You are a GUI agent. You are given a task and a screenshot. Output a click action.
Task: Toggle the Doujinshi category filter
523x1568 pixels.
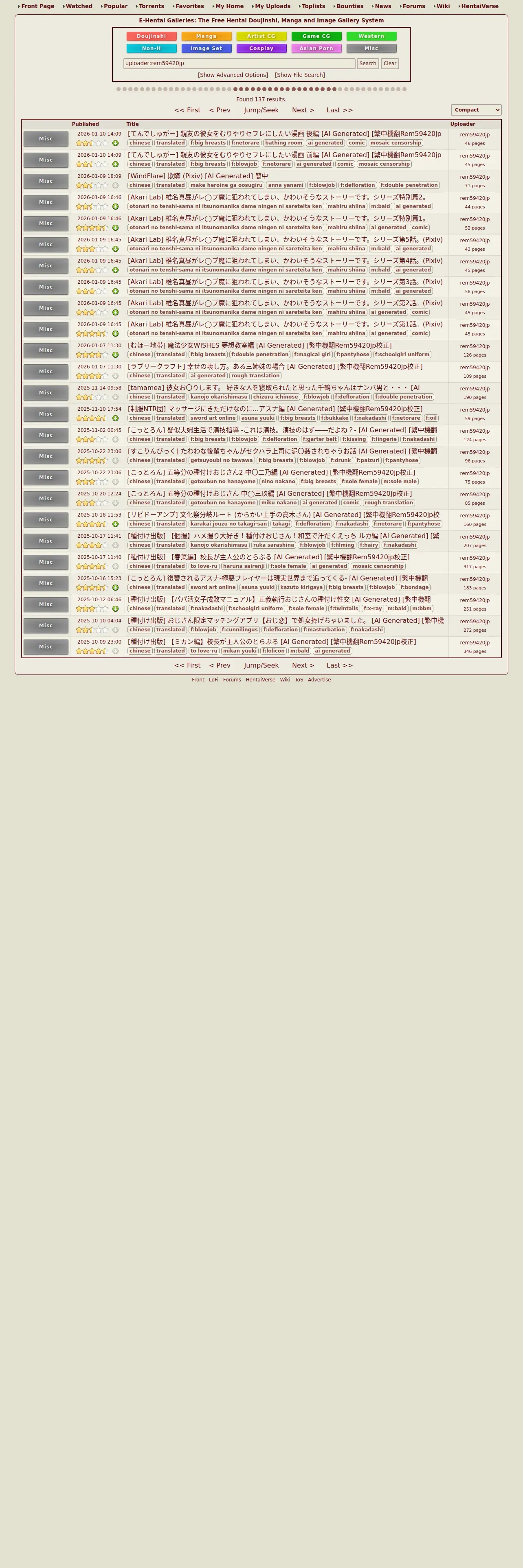tap(152, 37)
